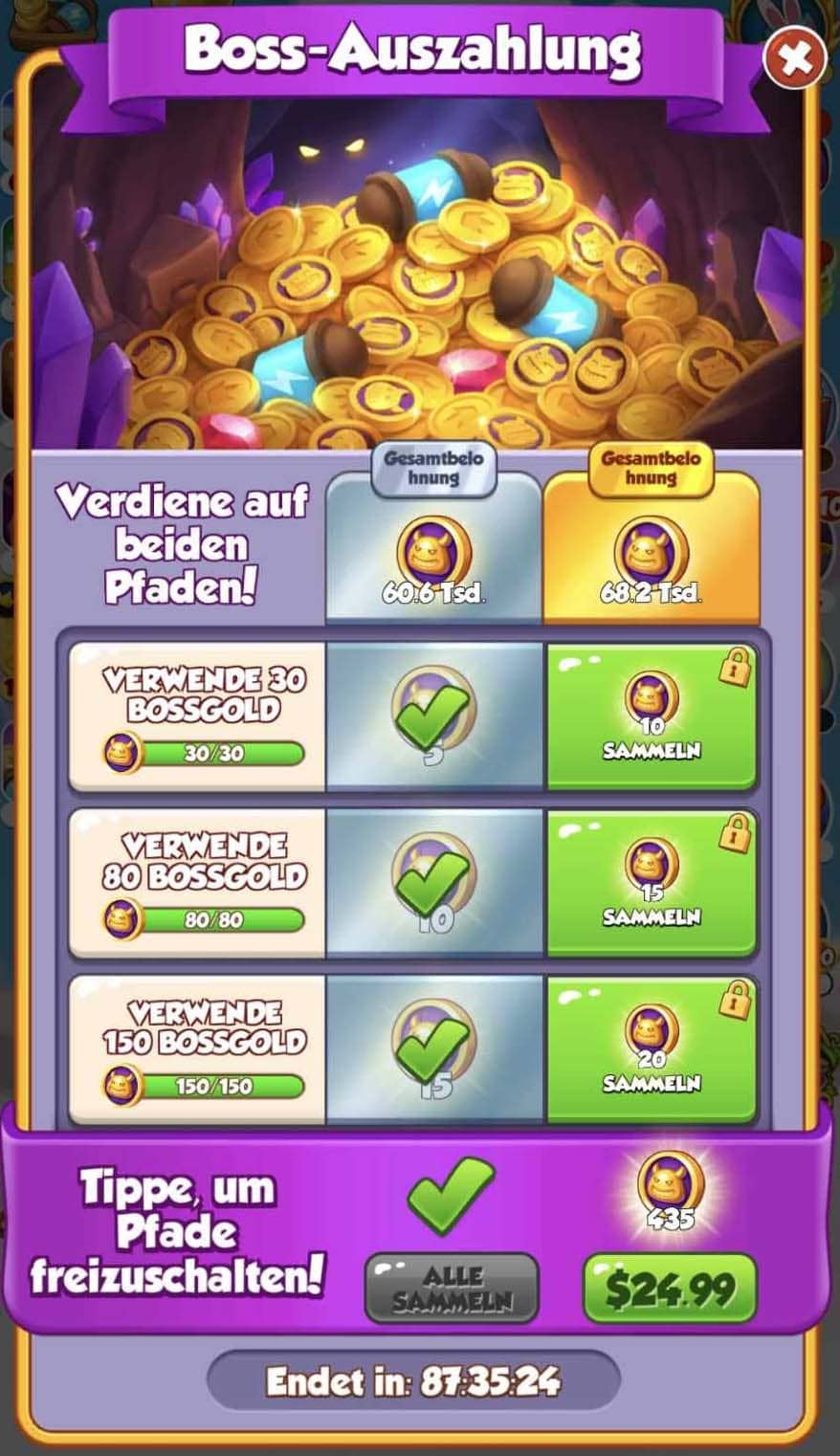Collect the locked 20 Bossgold reward
Image resolution: width=840 pixels, height=1456 pixels.
point(652,1049)
